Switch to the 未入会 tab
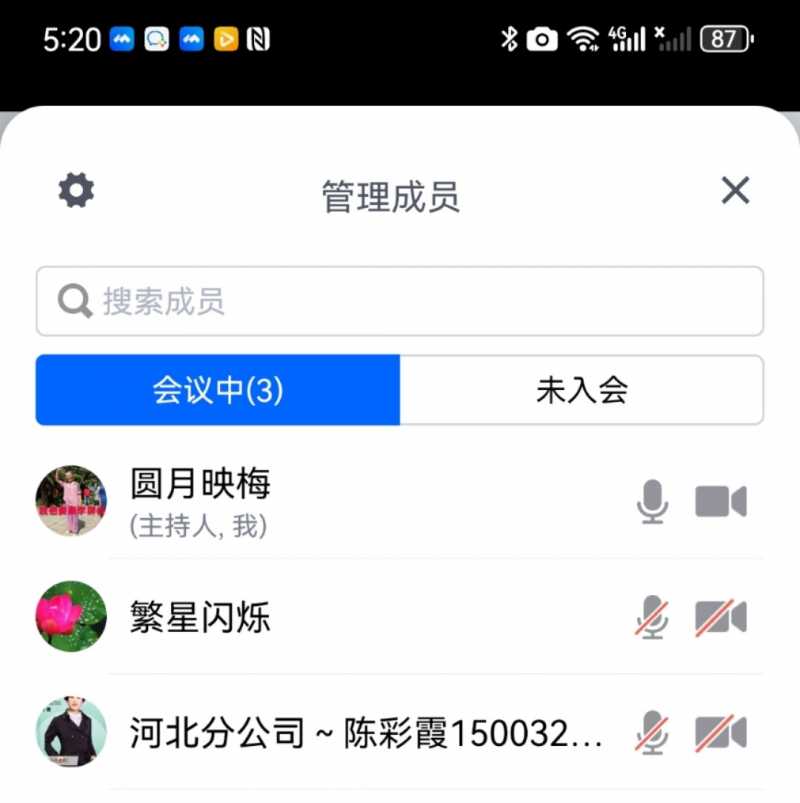 tap(584, 390)
